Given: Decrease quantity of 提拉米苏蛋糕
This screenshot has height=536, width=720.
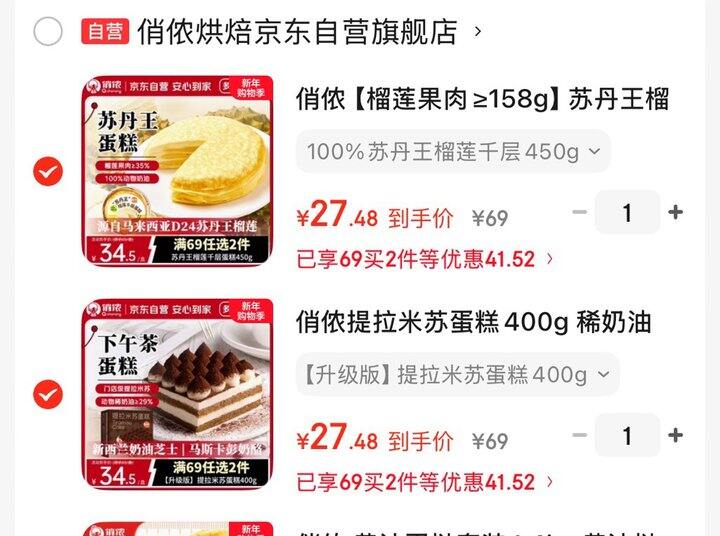Looking at the screenshot, I should pos(580,436).
